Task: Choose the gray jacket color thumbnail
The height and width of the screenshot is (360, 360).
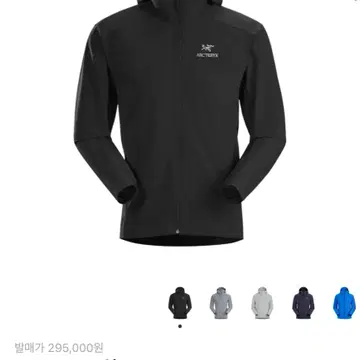Action: [221, 303]
